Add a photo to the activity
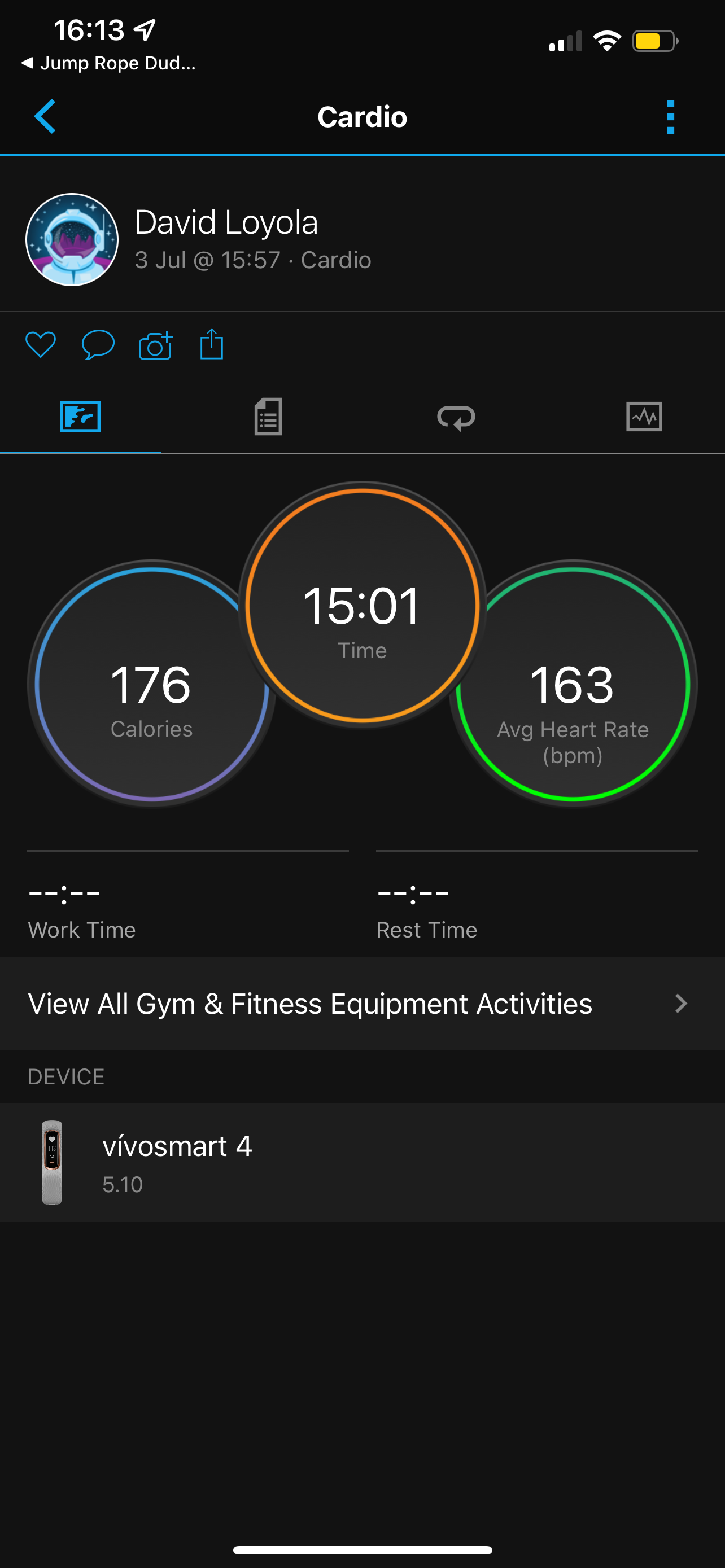The width and height of the screenshot is (725, 1568). click(155, 345)
